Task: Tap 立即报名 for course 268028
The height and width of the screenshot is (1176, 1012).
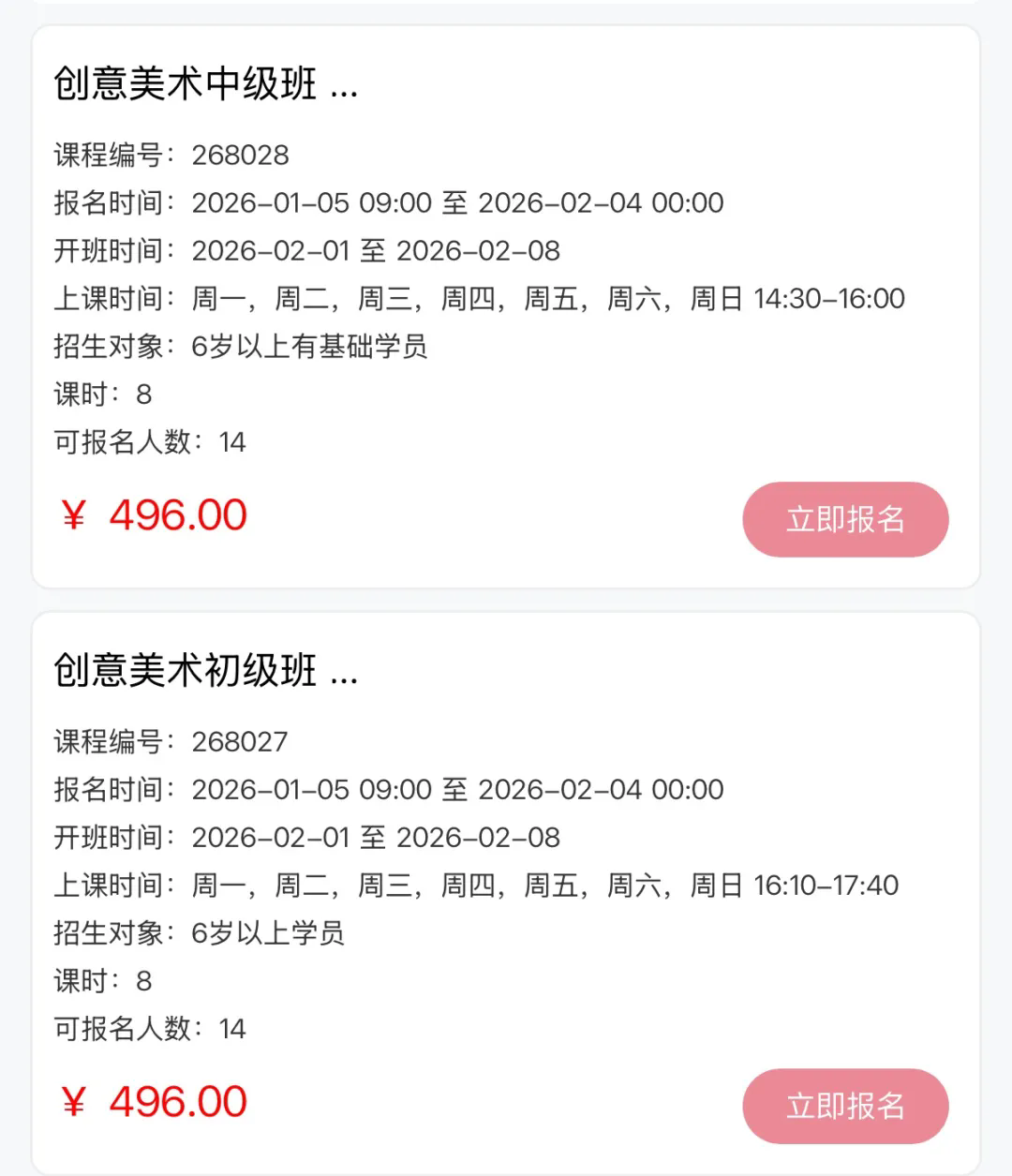Action: [x=845, y=519]
